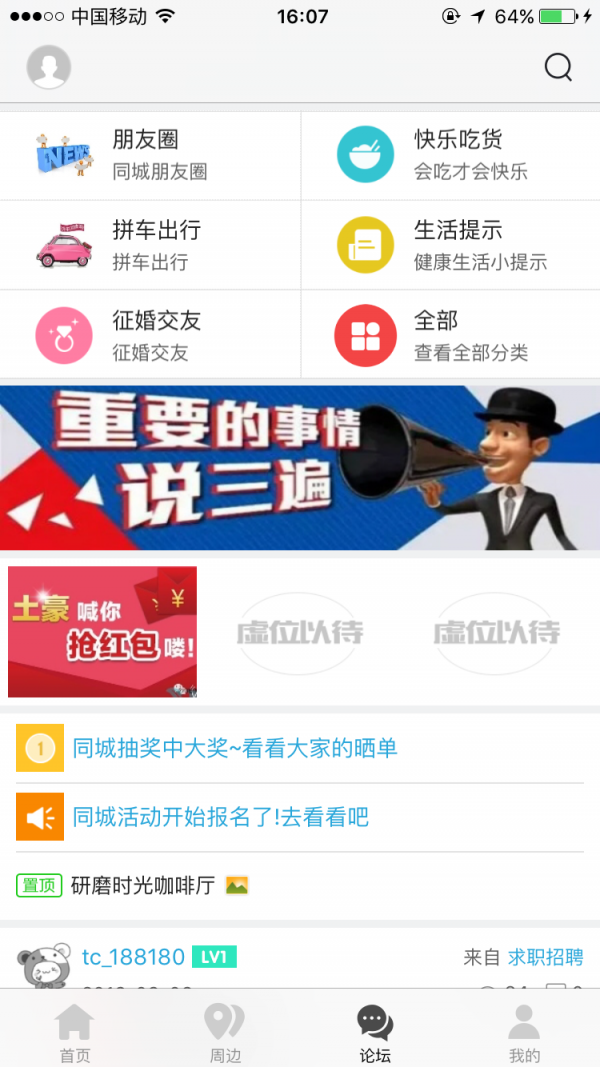
Task: Switch to the 周边 tab
Action: pos(225,1032)
